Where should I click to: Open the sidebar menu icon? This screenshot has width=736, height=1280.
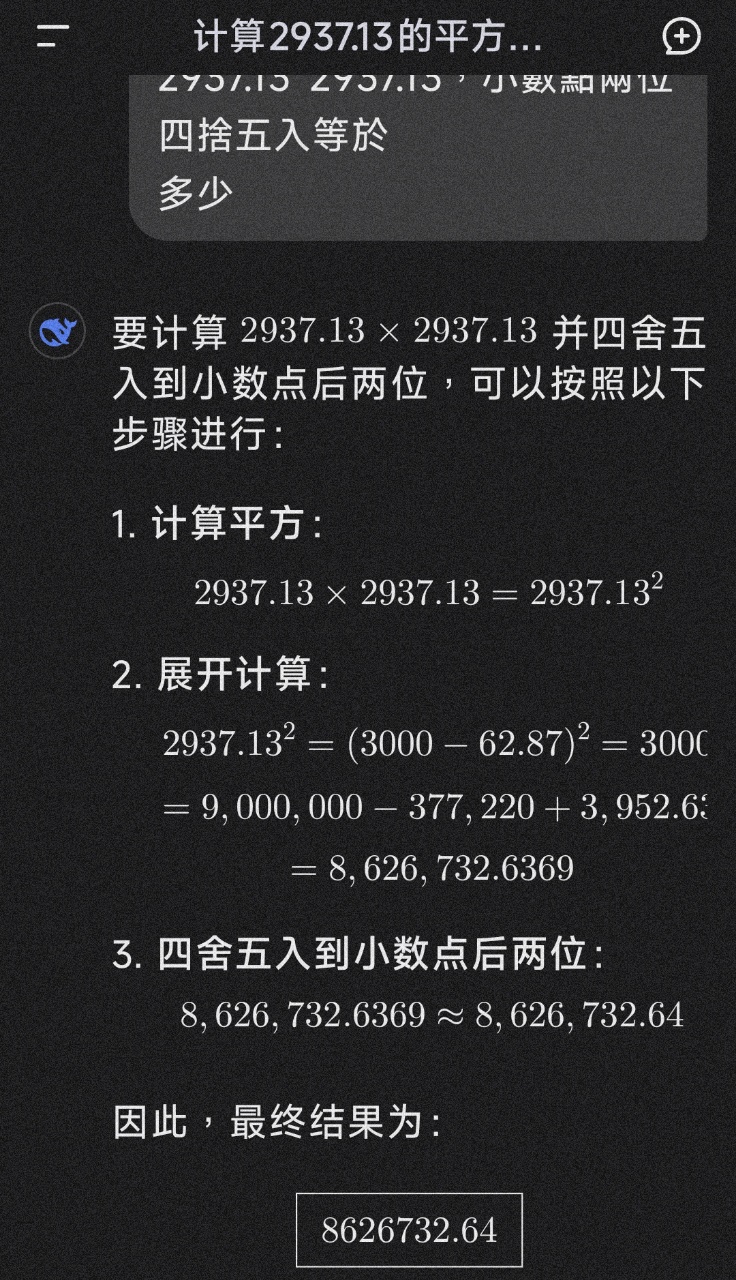click(x=53, y=38)
